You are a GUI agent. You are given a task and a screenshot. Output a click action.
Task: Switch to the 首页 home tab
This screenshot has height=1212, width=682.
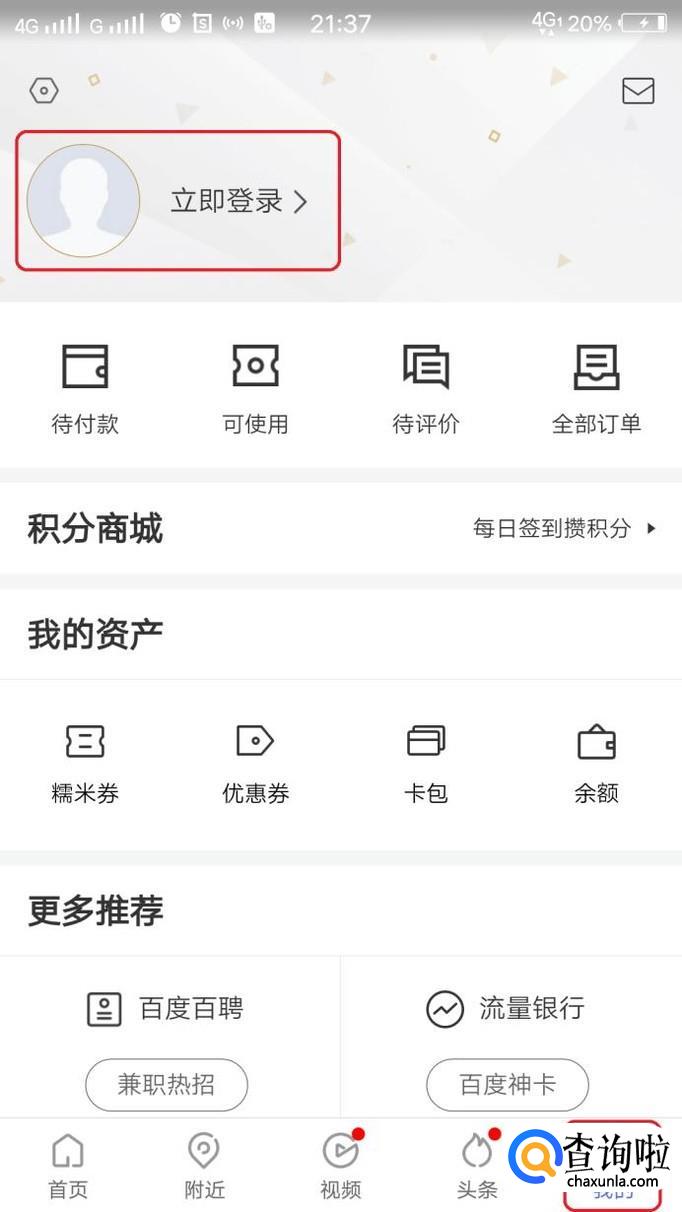[68, 1166]
